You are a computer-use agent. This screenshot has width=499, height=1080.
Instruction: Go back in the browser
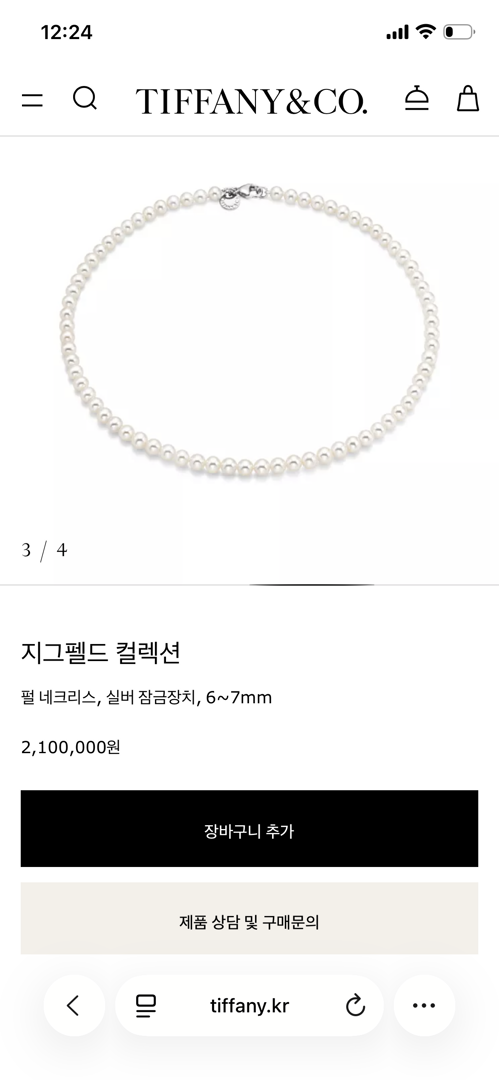click(x=74, y=1006)
